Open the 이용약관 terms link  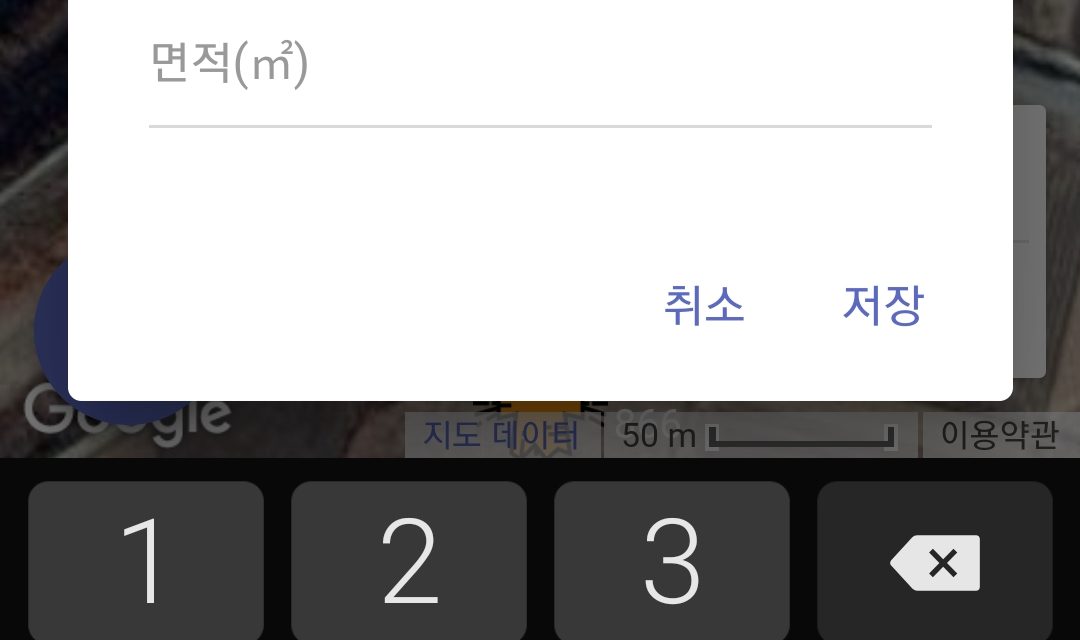998,436
